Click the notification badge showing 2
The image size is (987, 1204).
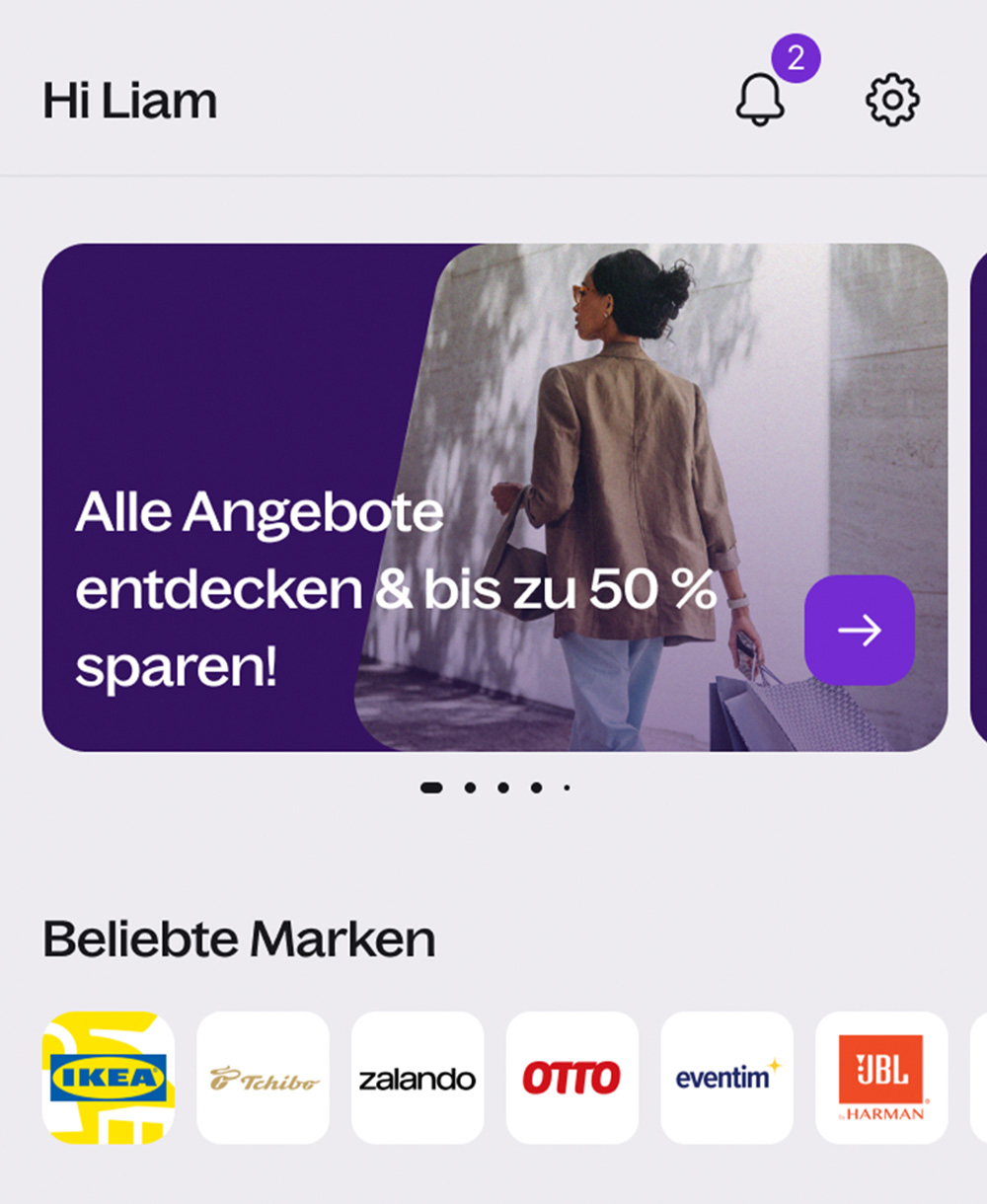click(795, 59)
